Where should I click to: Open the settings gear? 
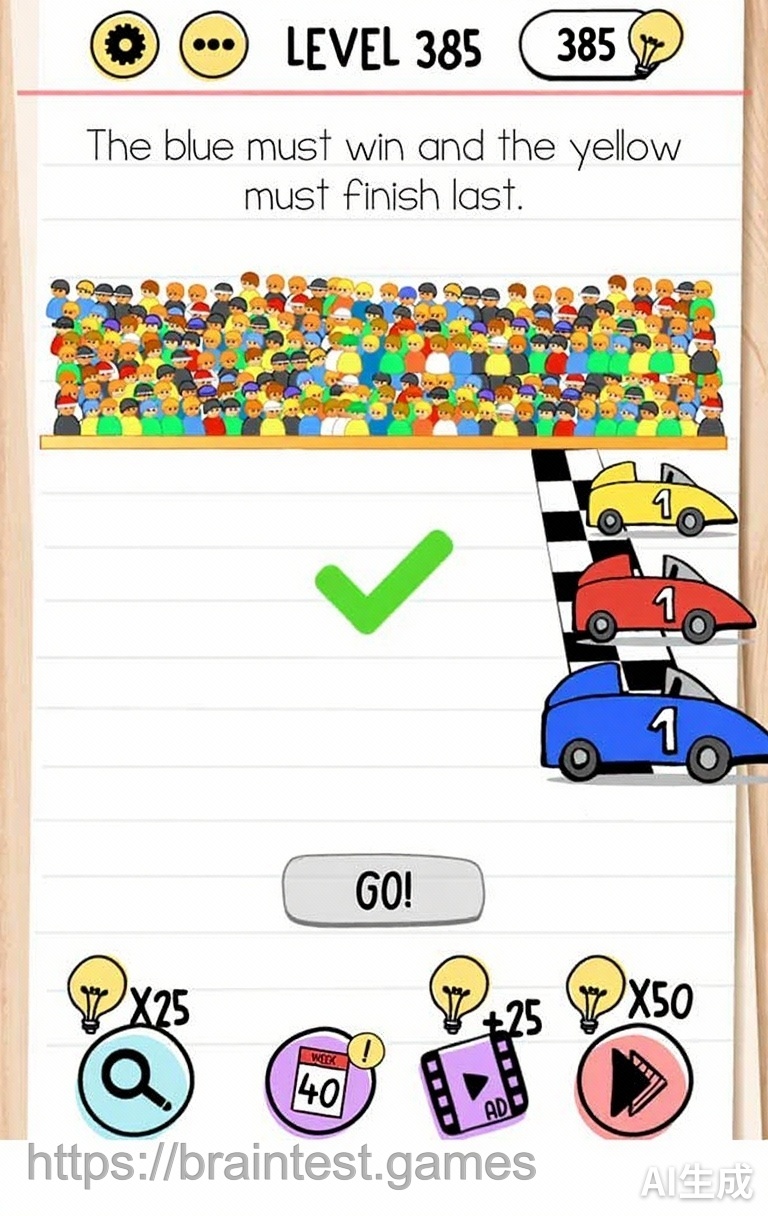[125, 45]
